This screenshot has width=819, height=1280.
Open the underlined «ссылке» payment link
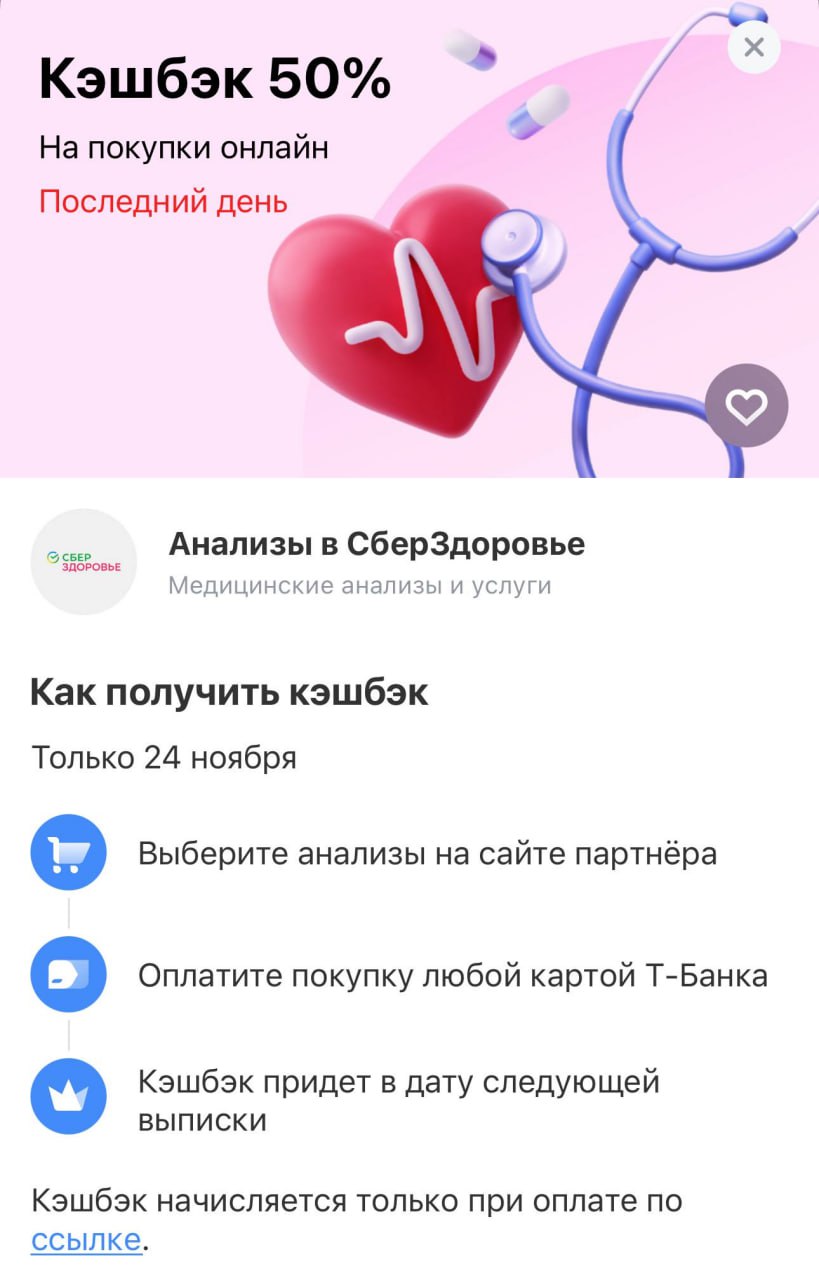[x=86, y=1240]
